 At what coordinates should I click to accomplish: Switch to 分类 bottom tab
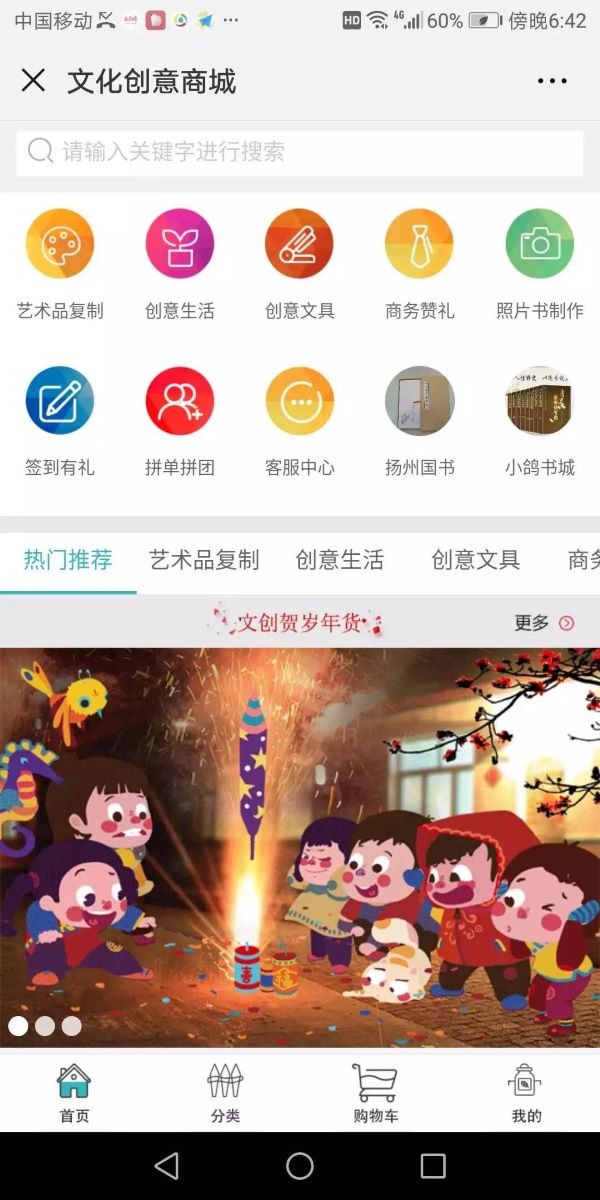coord(225,1094)
